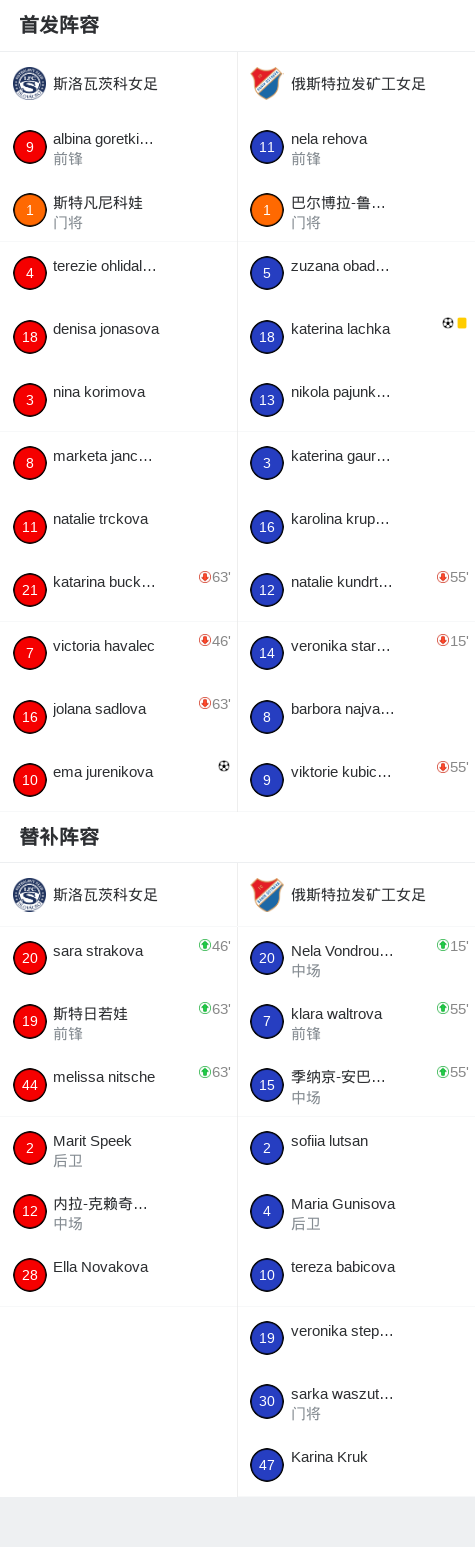The image size is (475, 1547).
Task: Select Maria Gunisova from the bench
Action: click(x=356, y=1212)
